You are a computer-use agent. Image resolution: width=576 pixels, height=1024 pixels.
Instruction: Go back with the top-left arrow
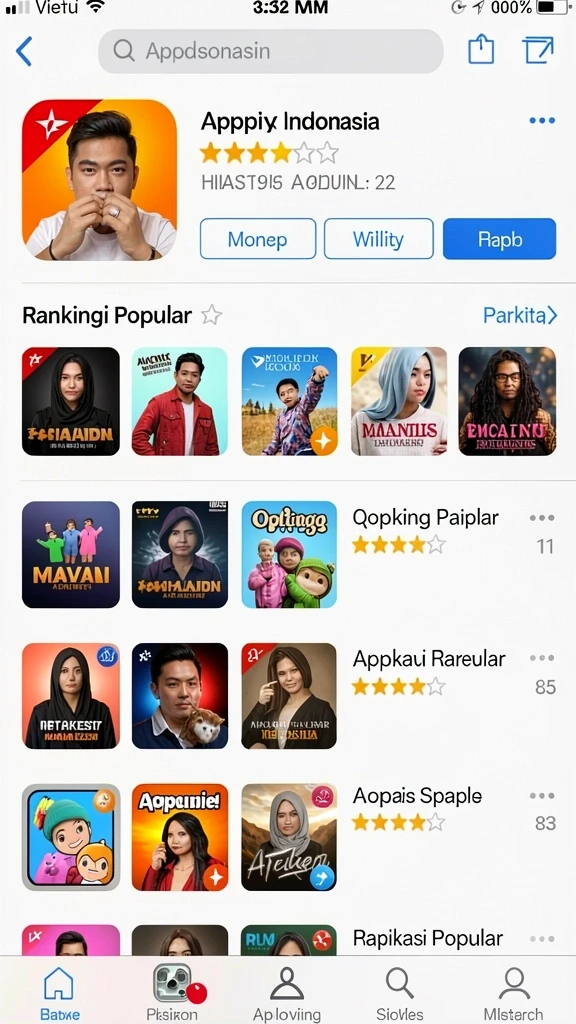[24, 52]
